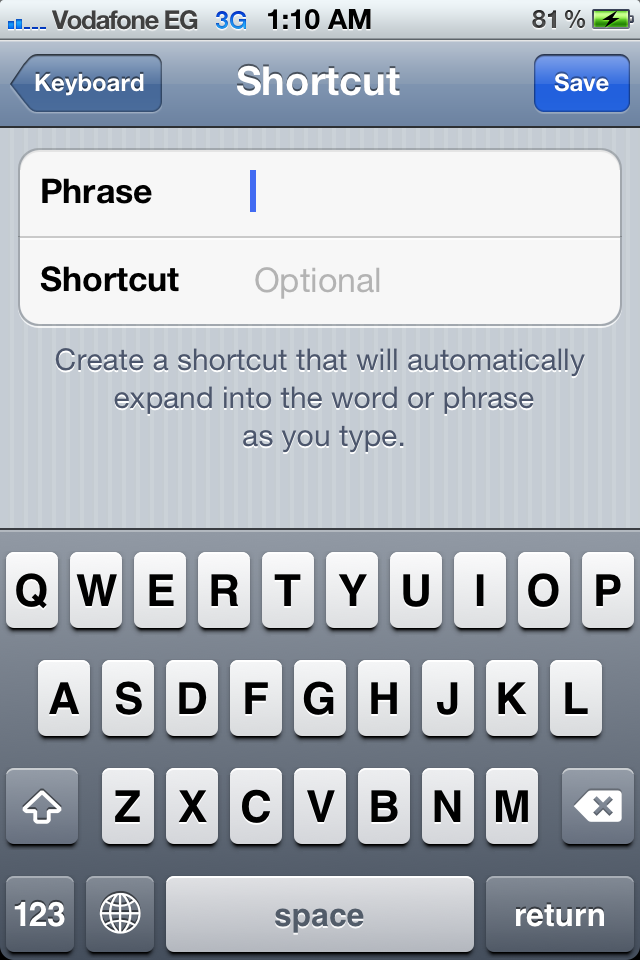Tap the space bar
This screenshot has width=640, height=960.
pyautogui.click(x=319, y=914)
